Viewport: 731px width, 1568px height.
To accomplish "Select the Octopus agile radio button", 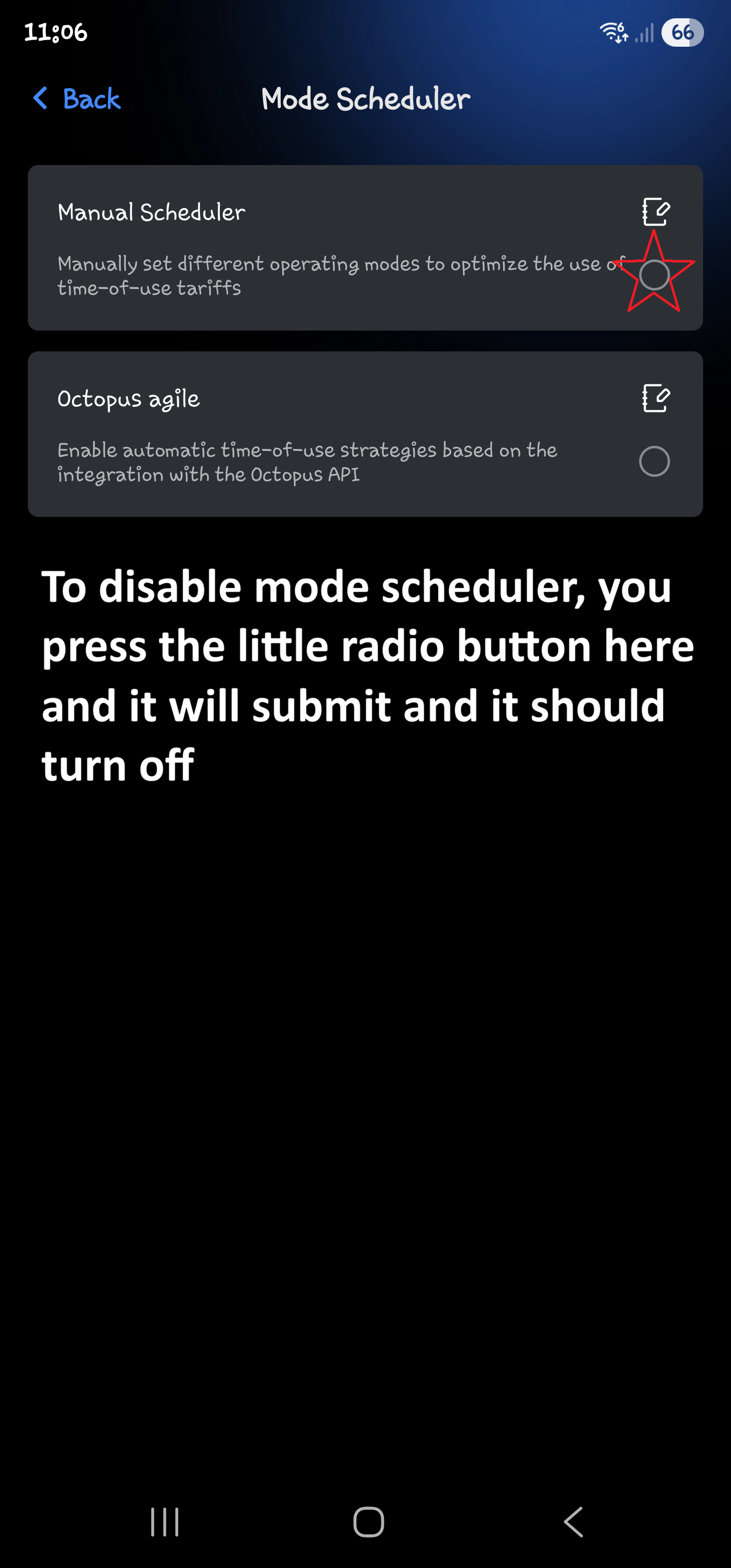I will [654, 462].
